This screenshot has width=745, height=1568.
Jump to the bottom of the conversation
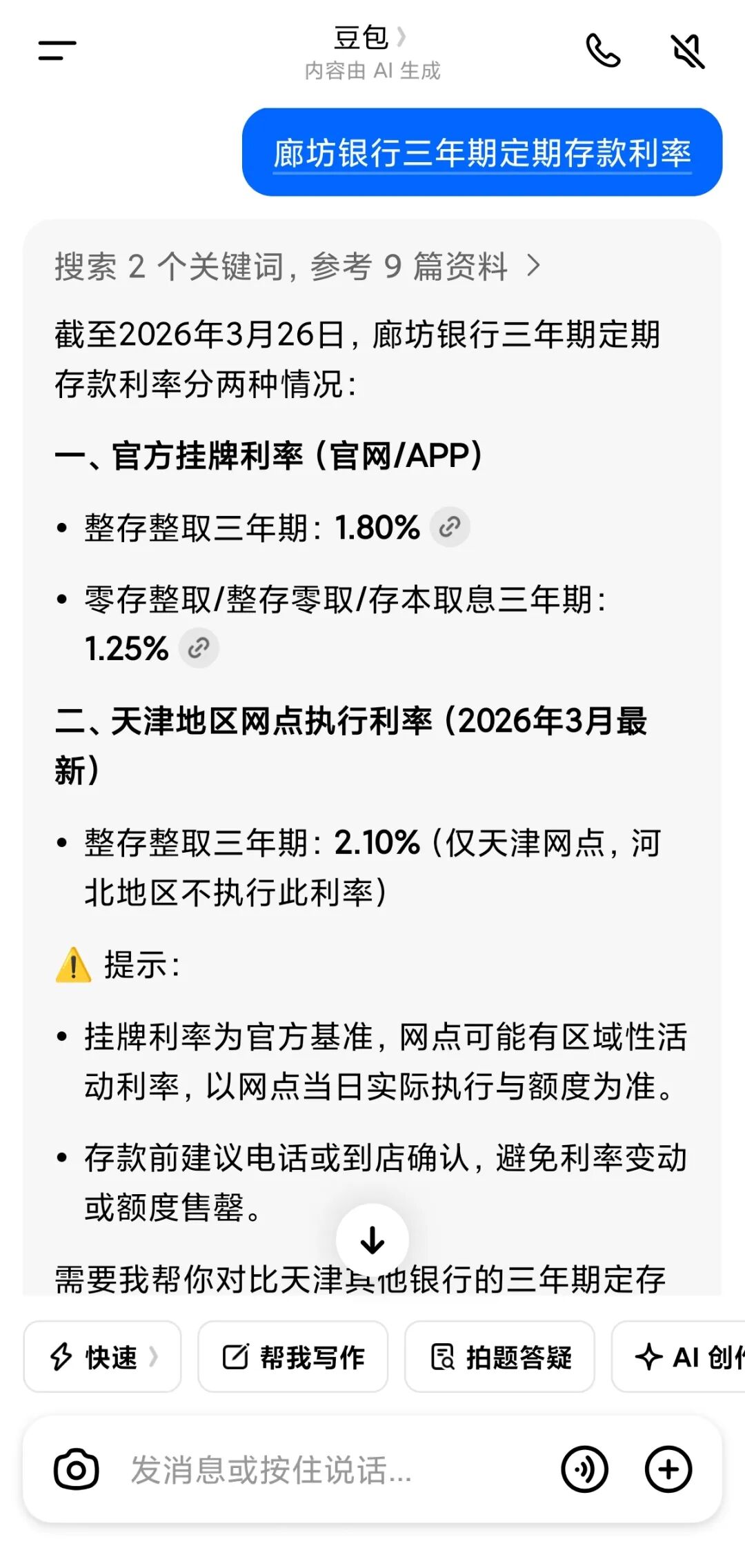point(372,1240)
